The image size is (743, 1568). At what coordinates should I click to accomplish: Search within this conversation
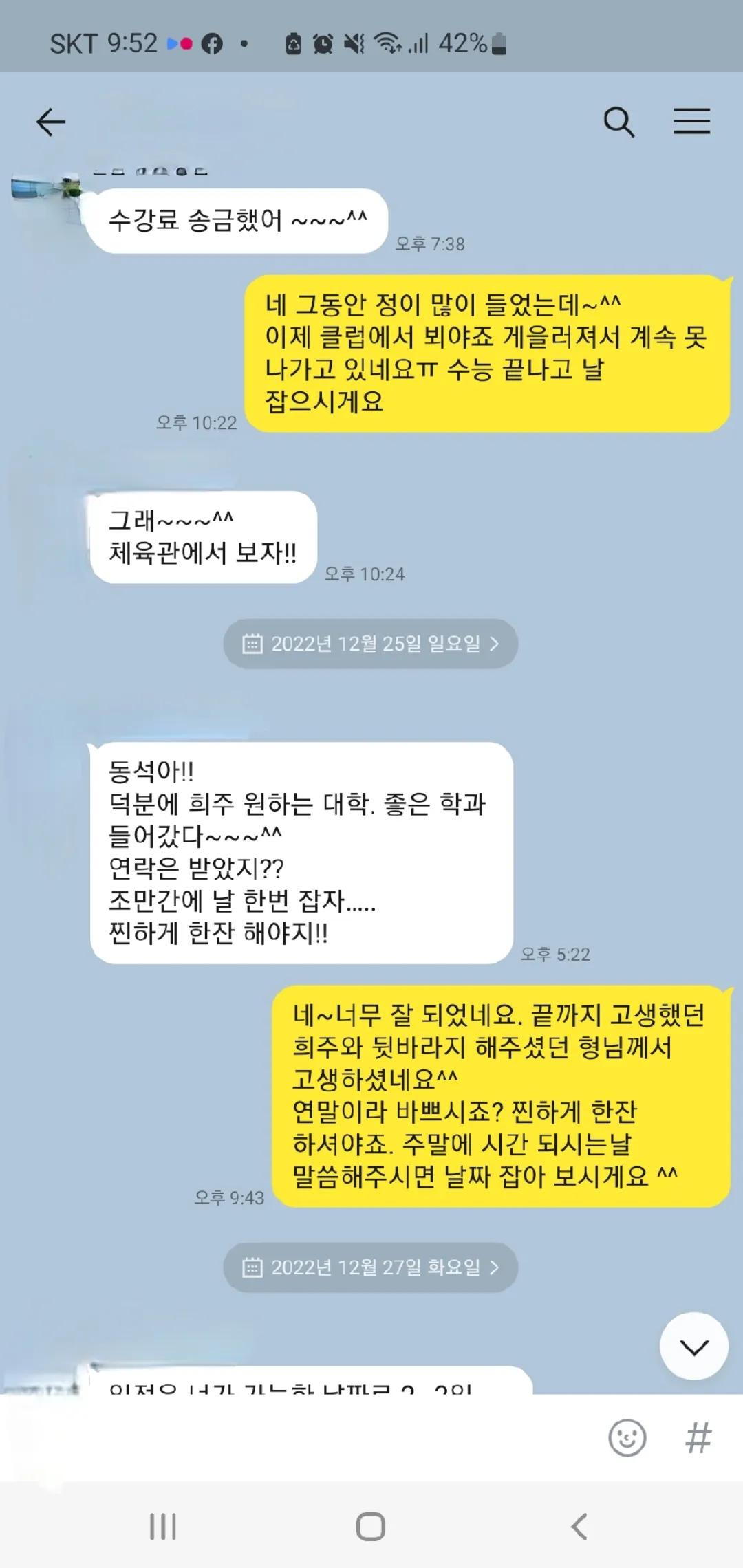tap(618, 122)
